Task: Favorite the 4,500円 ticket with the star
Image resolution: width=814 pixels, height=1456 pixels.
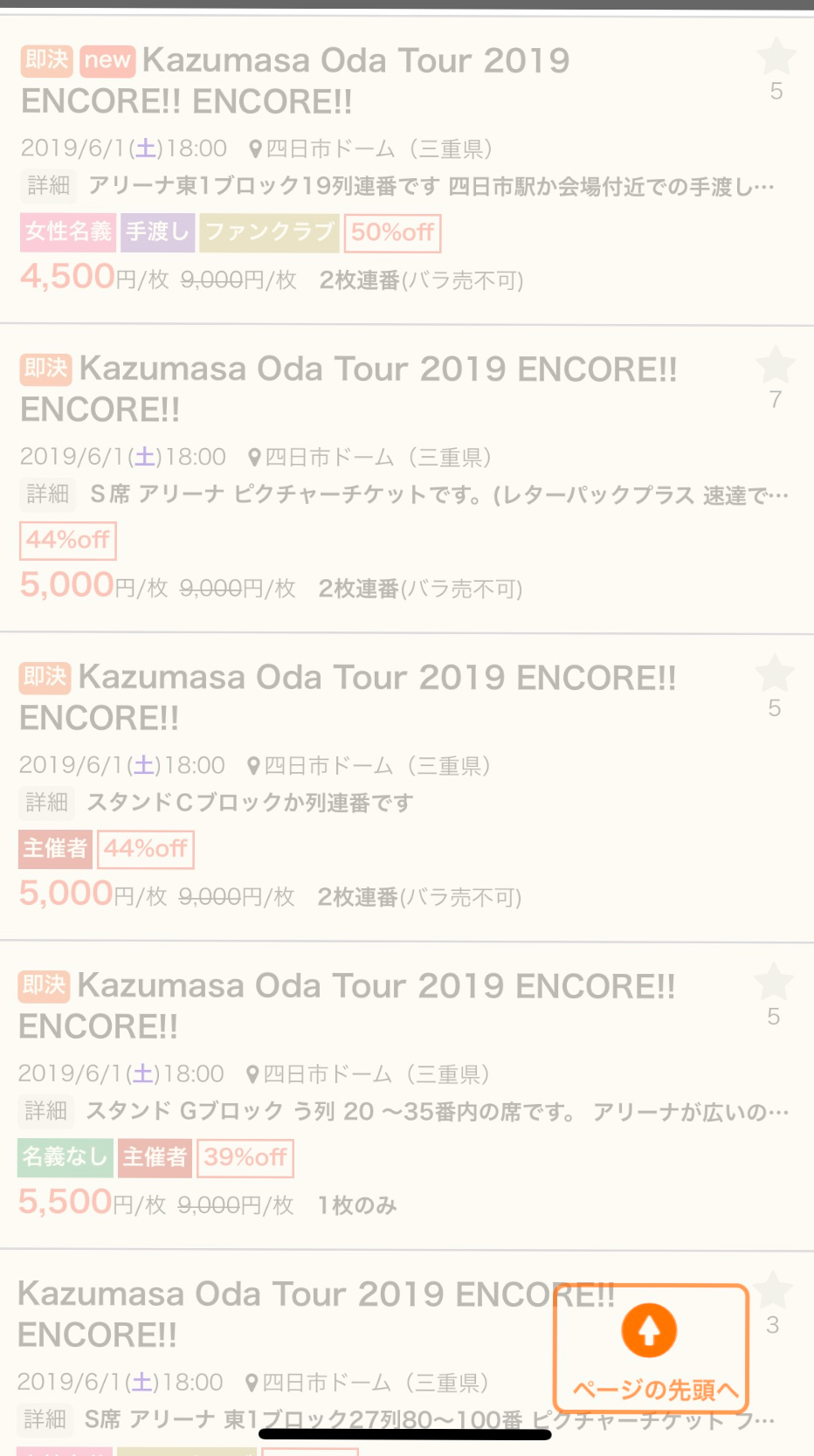Action: (x=776, y=58)
